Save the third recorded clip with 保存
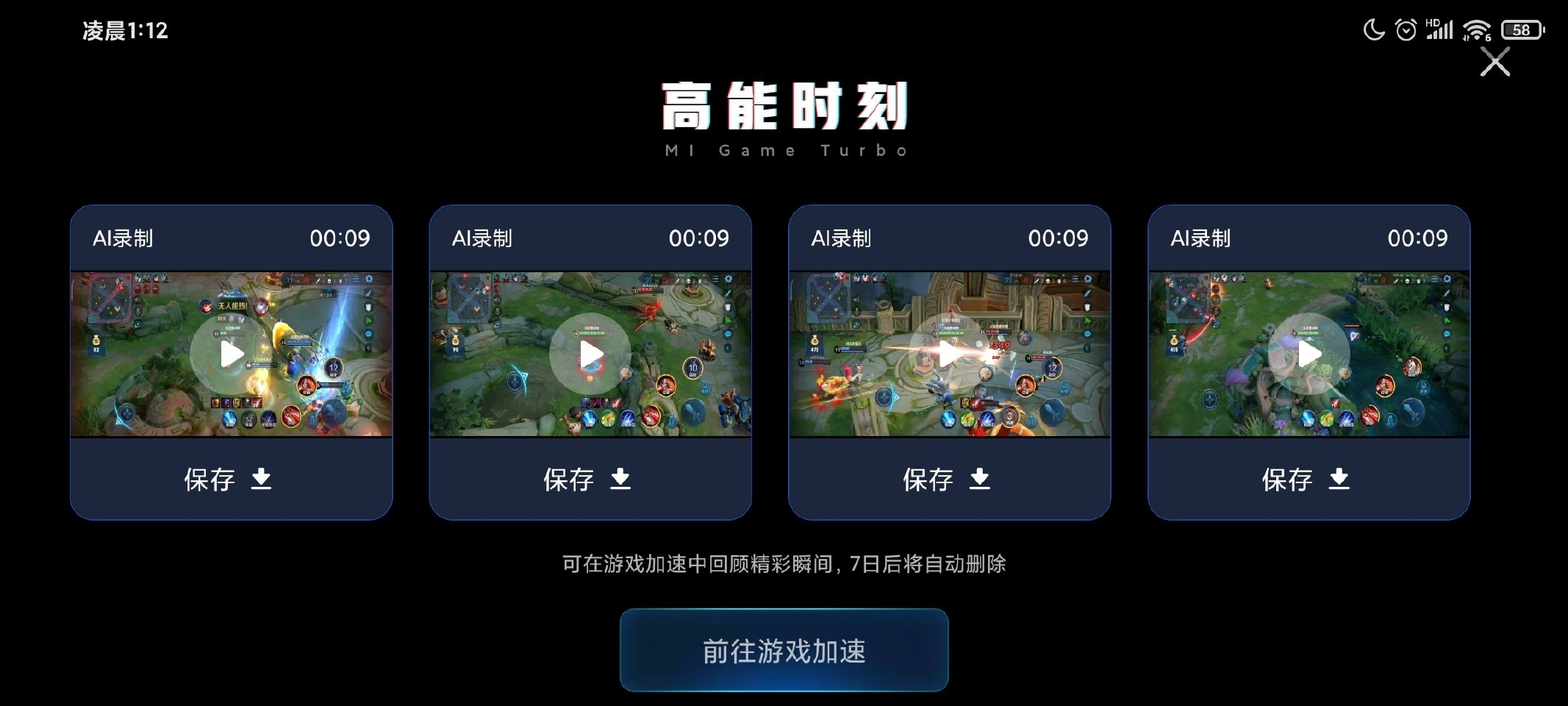1568x706 pixels. pos(948,479)
